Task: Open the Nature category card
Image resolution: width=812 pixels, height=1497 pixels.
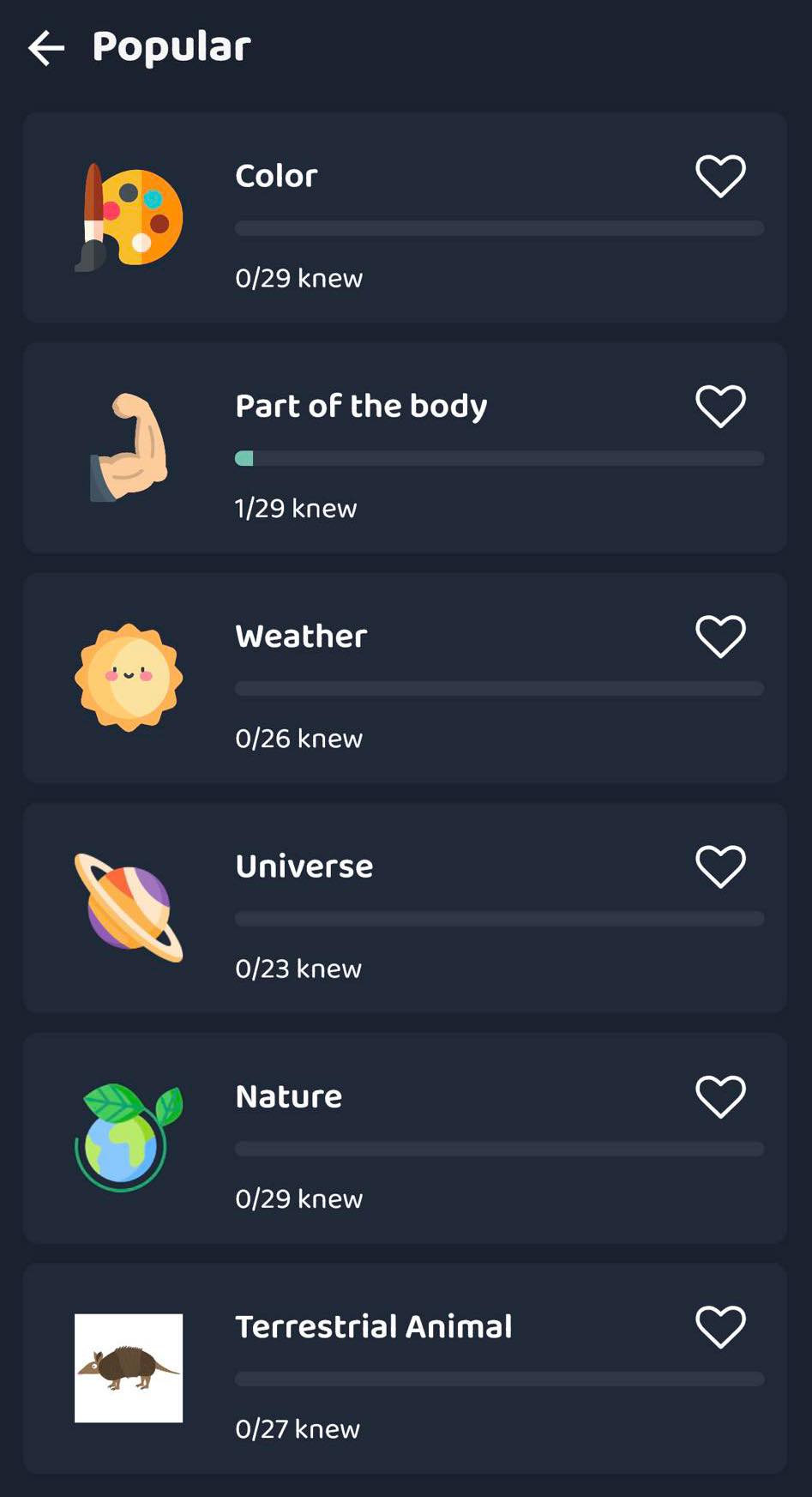Action: (403, 1138)
